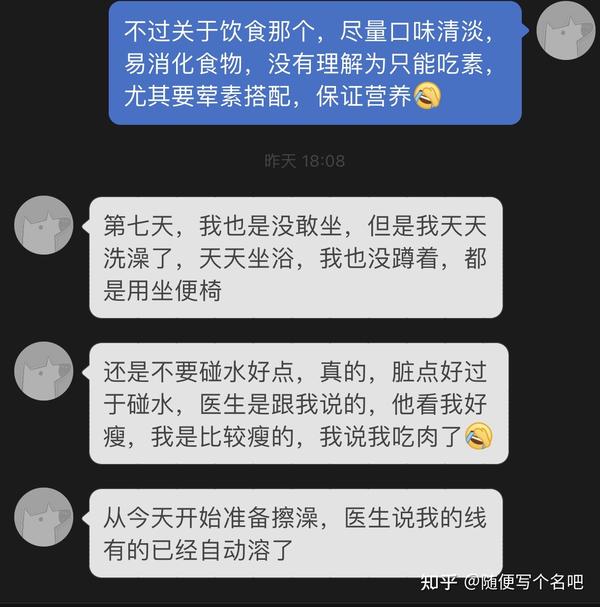
Task: Open sender's avatar beside the blue 饮食 message
Action: 566,30
